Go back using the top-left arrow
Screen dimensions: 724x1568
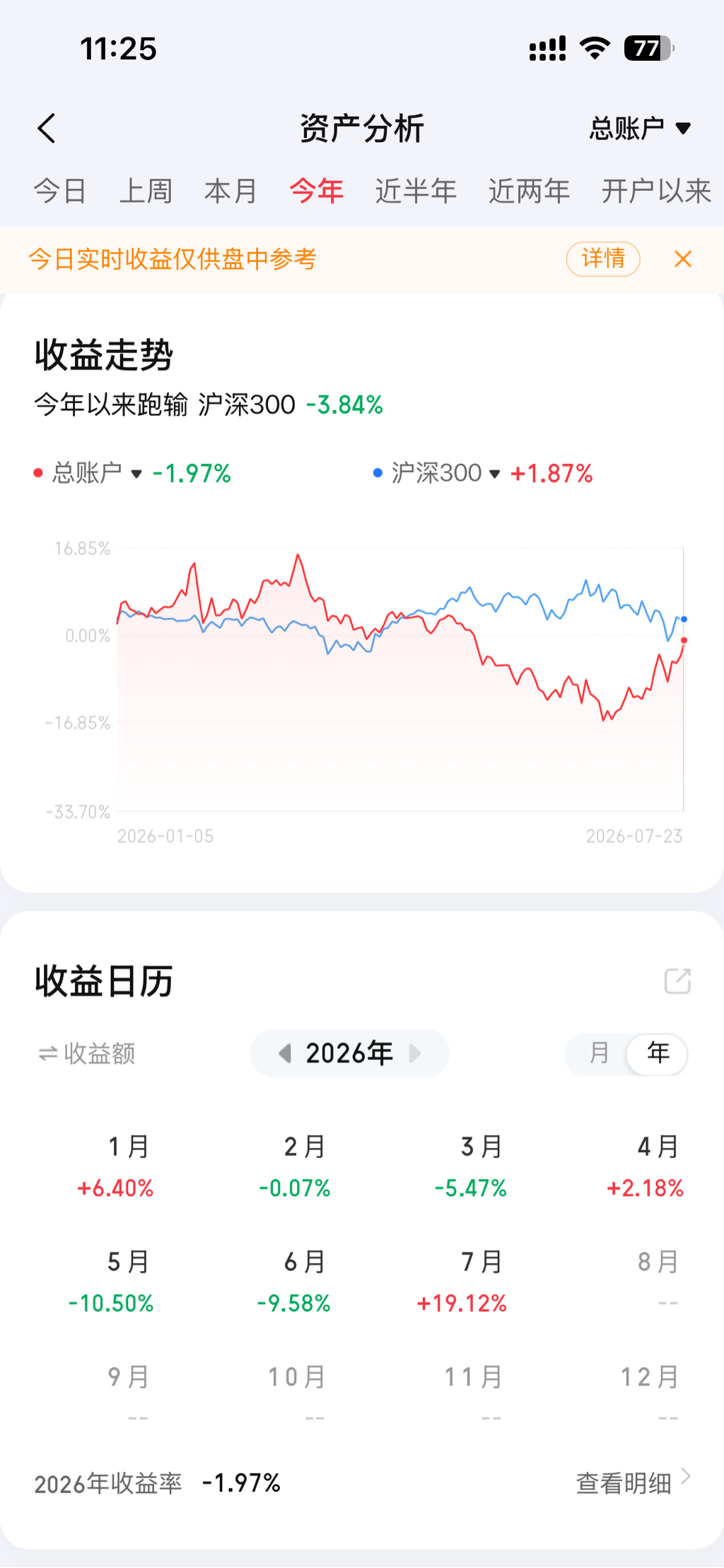[47, 129]
